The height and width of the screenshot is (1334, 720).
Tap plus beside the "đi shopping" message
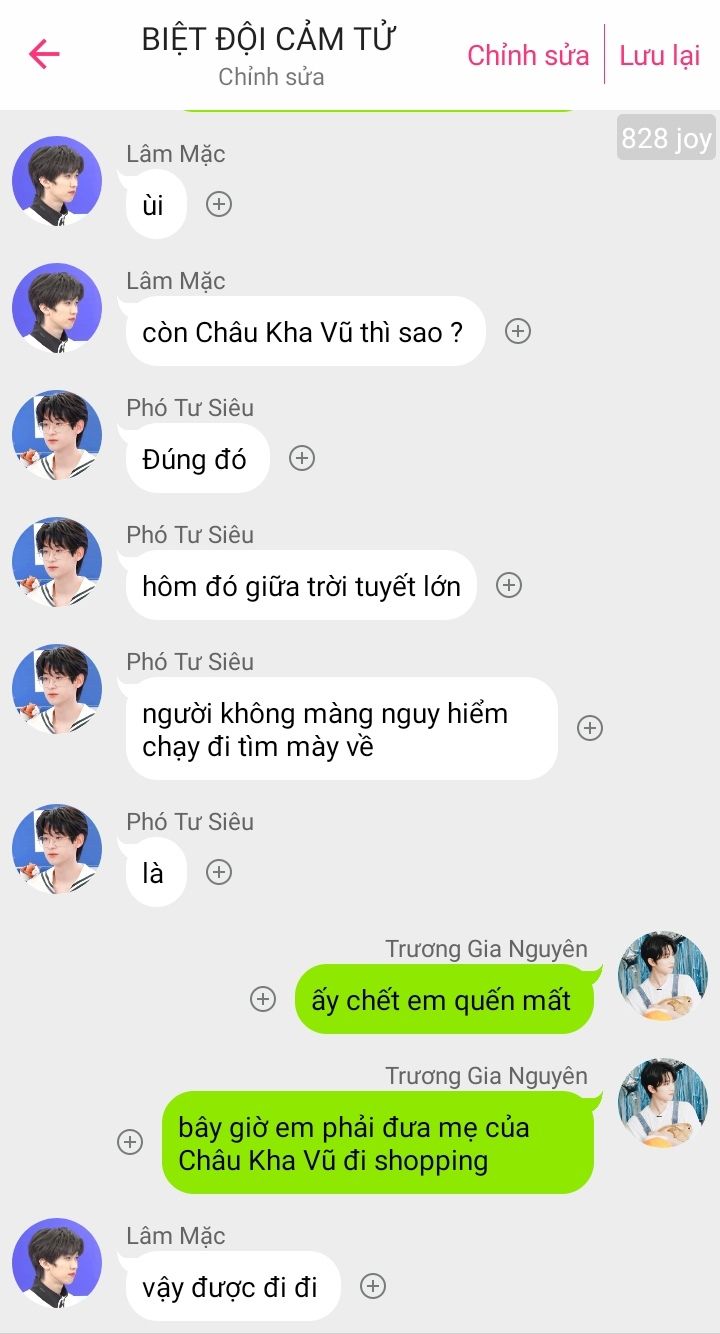tap(130, 1142)
